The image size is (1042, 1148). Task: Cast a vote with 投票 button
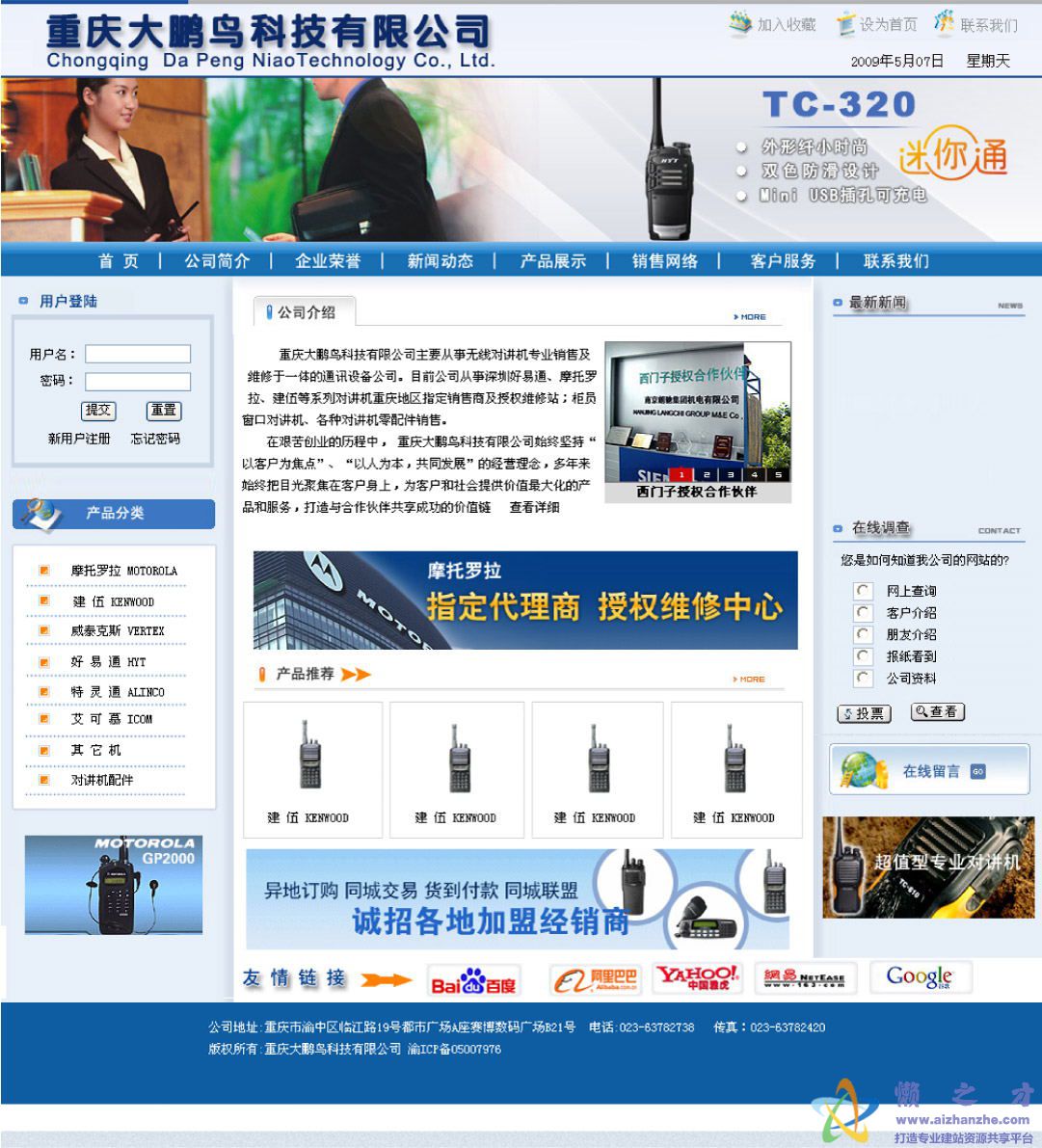pos(863,713)
